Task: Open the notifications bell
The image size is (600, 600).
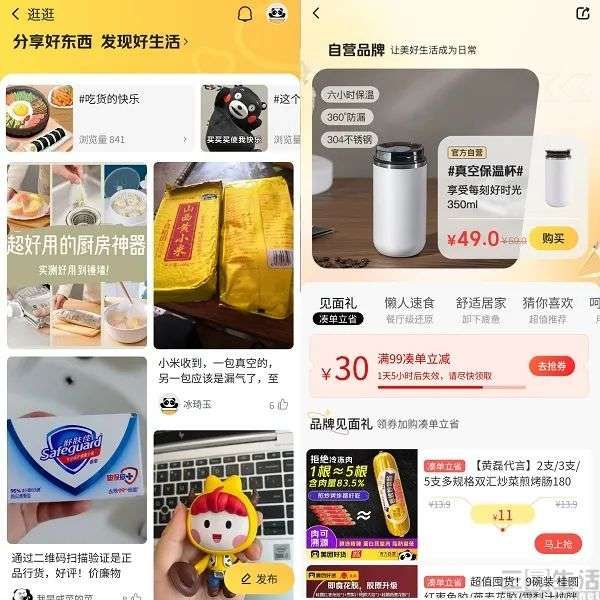Action: coord(245,14)
